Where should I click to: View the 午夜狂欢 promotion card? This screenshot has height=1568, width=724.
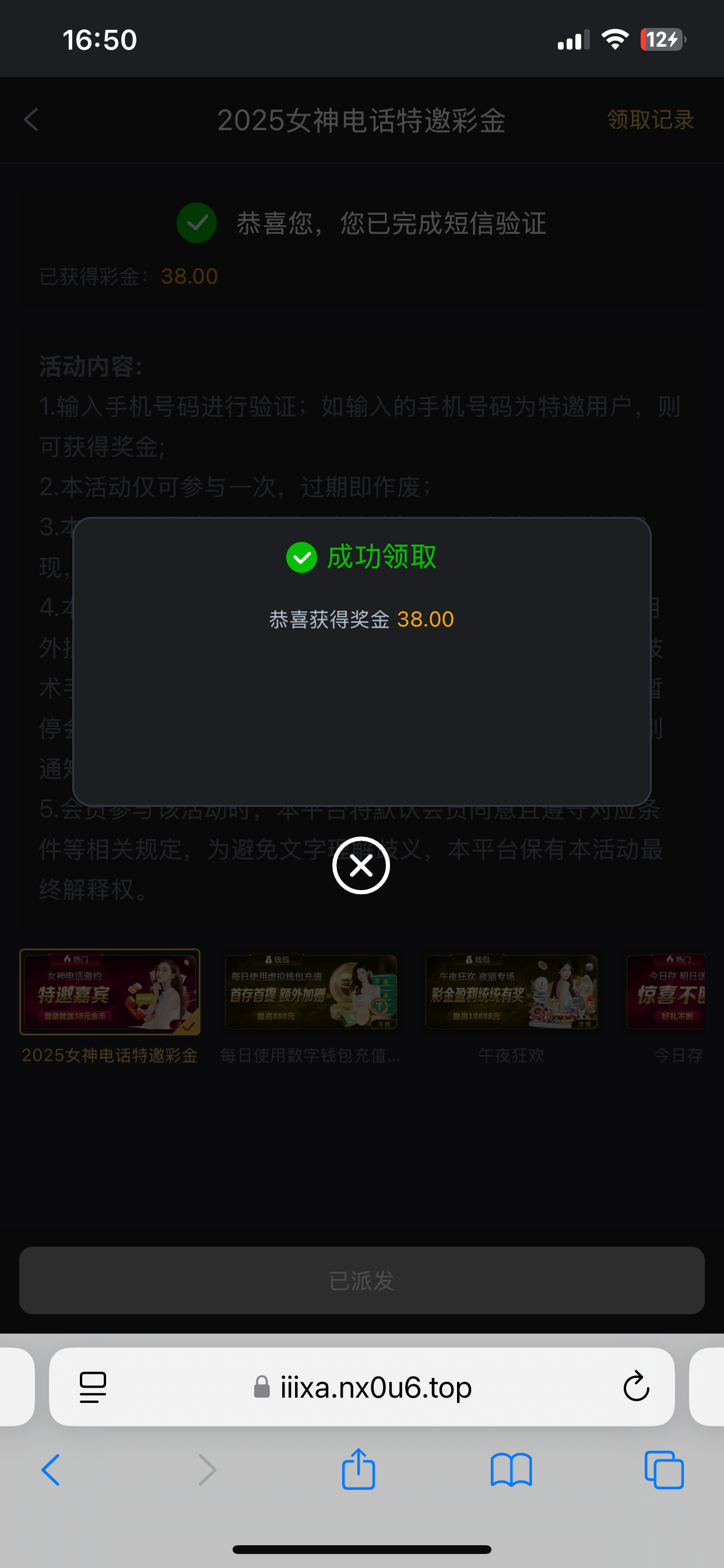click(x=511, y=992)
